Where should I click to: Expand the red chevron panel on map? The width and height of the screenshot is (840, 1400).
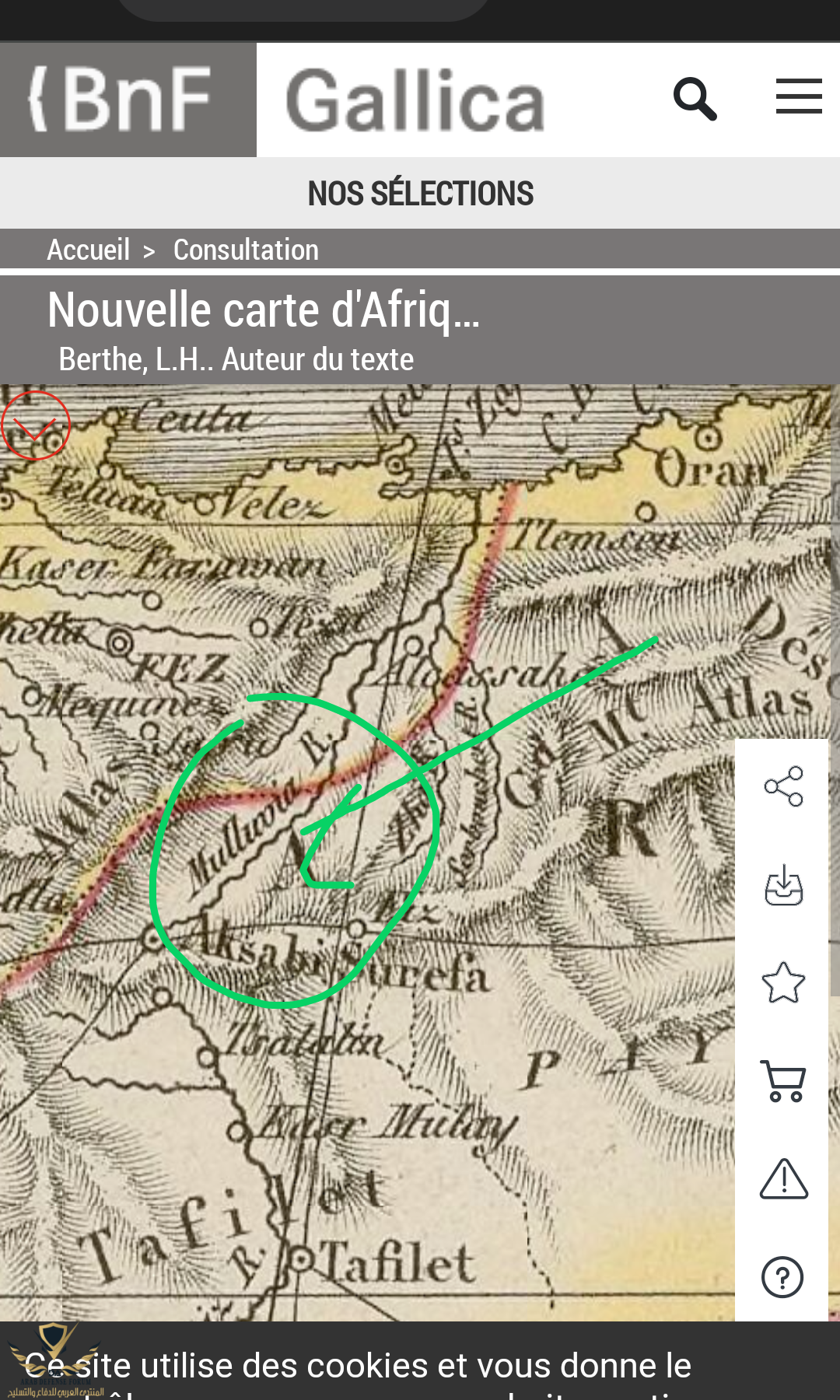[x=36, y=426]
